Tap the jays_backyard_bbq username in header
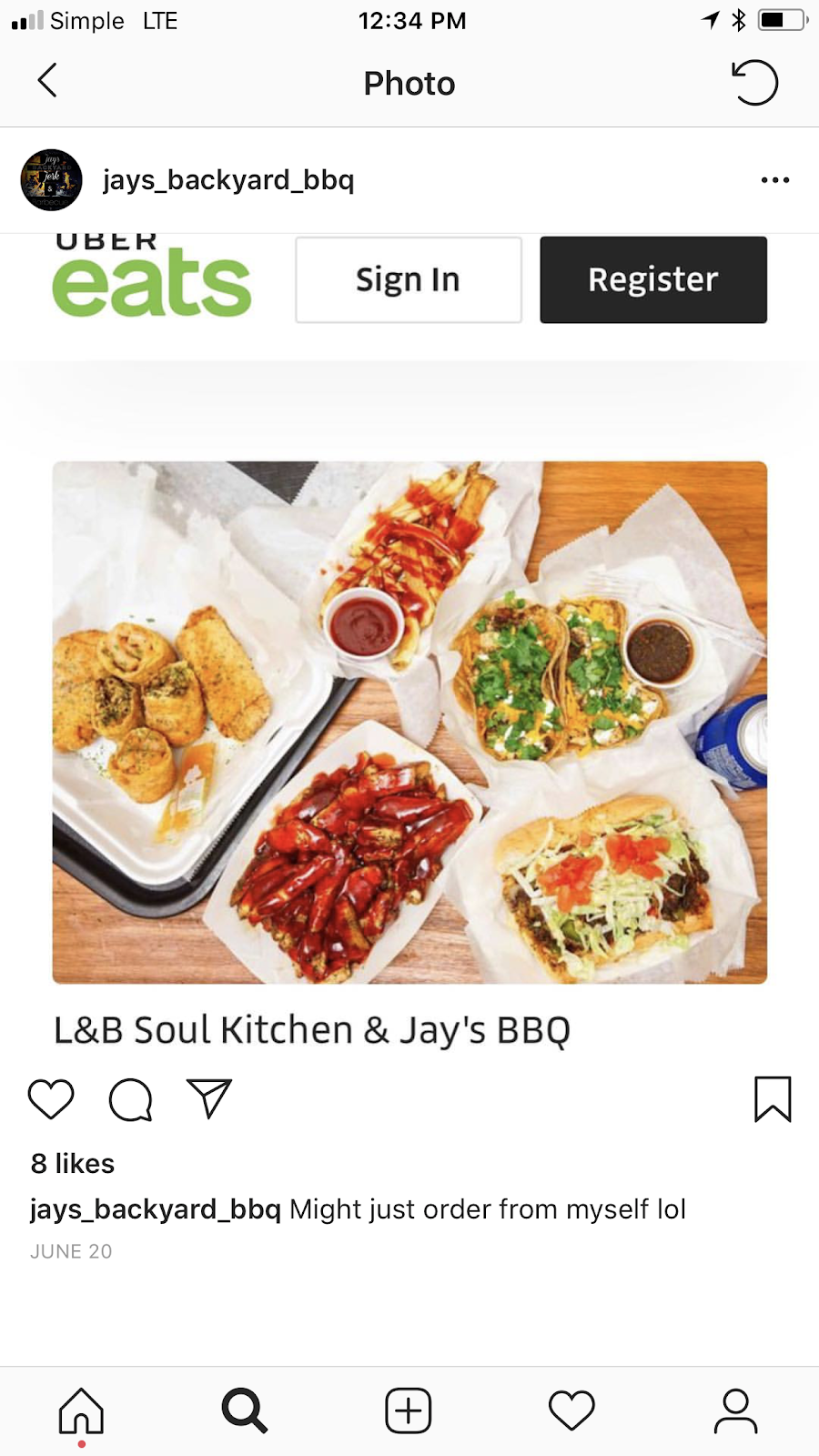 tap(228, 180)
